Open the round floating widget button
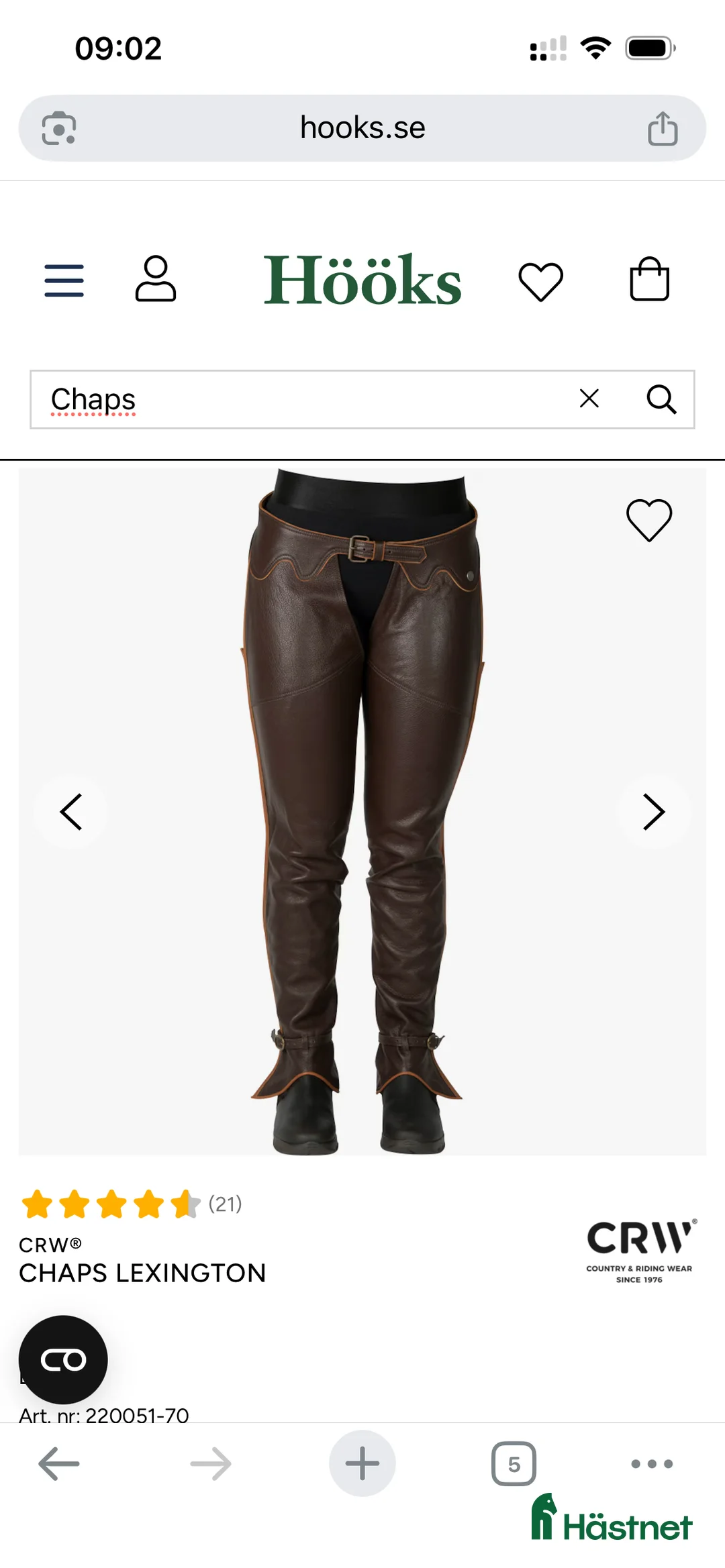The height and width of the screenshot is (1568, 725). tap(63, 1360)
